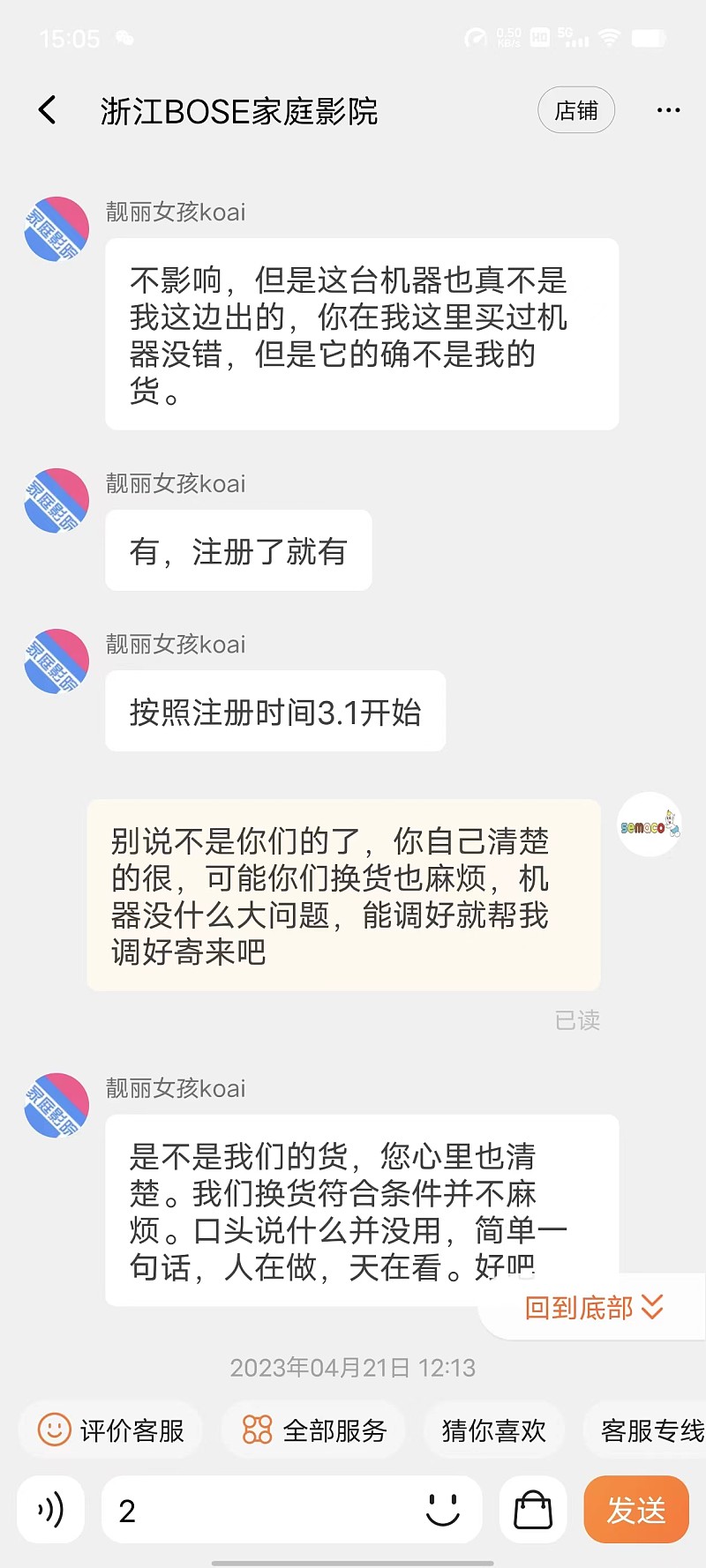Open the shopping bag icon
This screenshot has width=706, height=1568.
point(533,1510)
